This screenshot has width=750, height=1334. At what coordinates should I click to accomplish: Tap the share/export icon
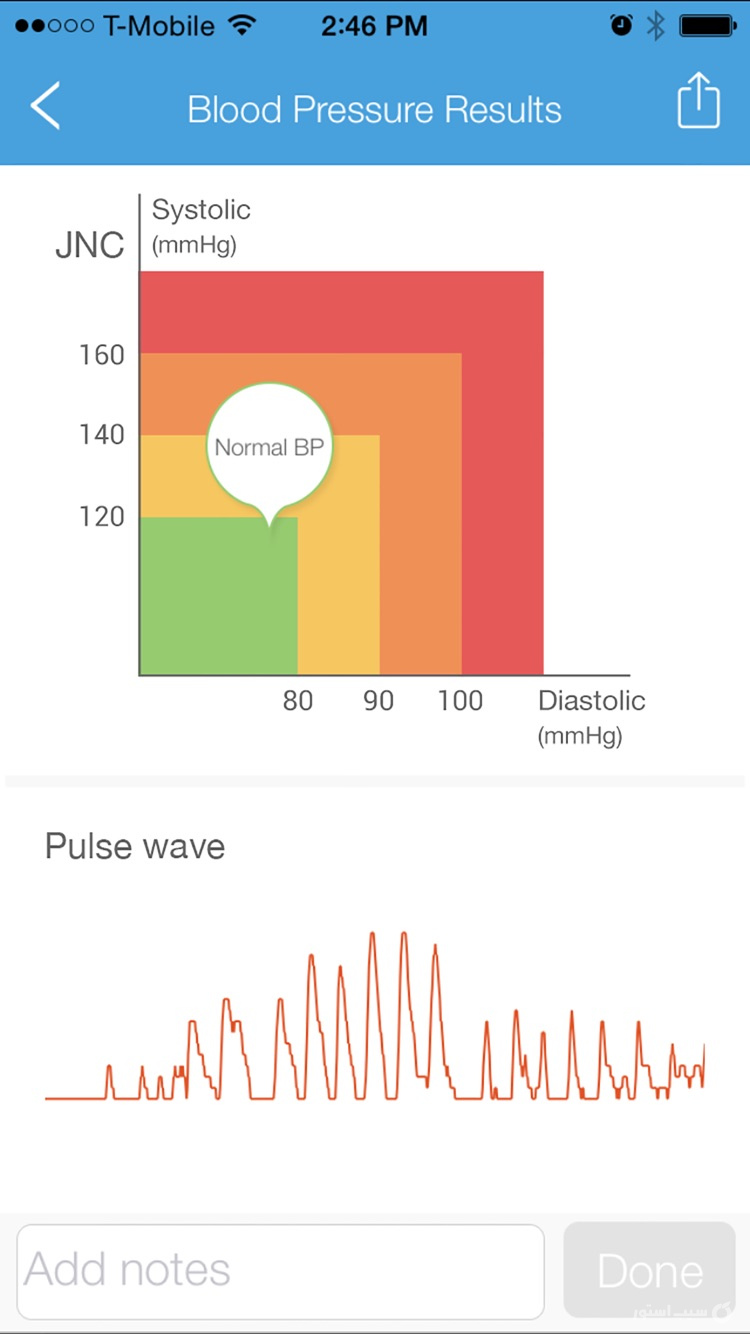(x=698, y=101)
